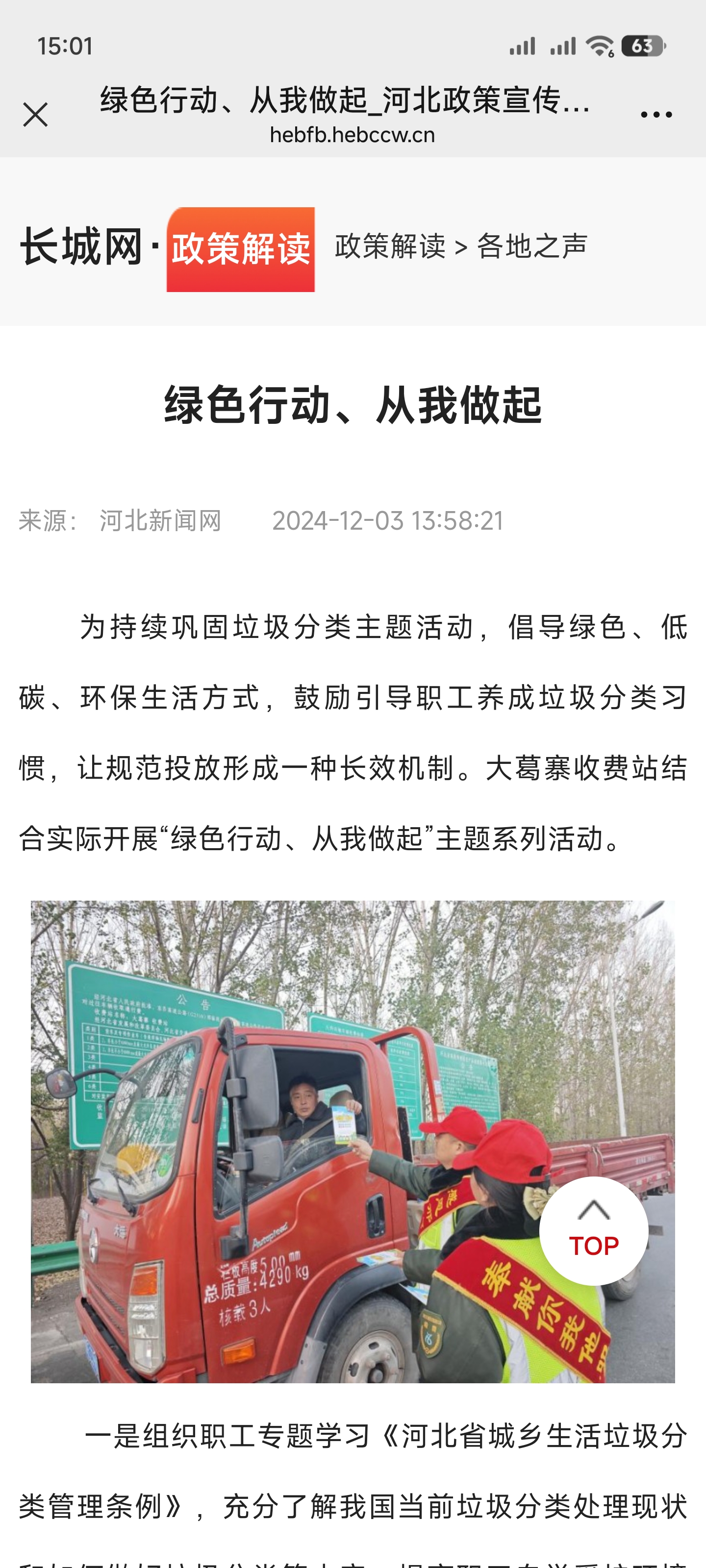Open the three-dot overflow menu
706x1568 pixels.
point(656,115)
